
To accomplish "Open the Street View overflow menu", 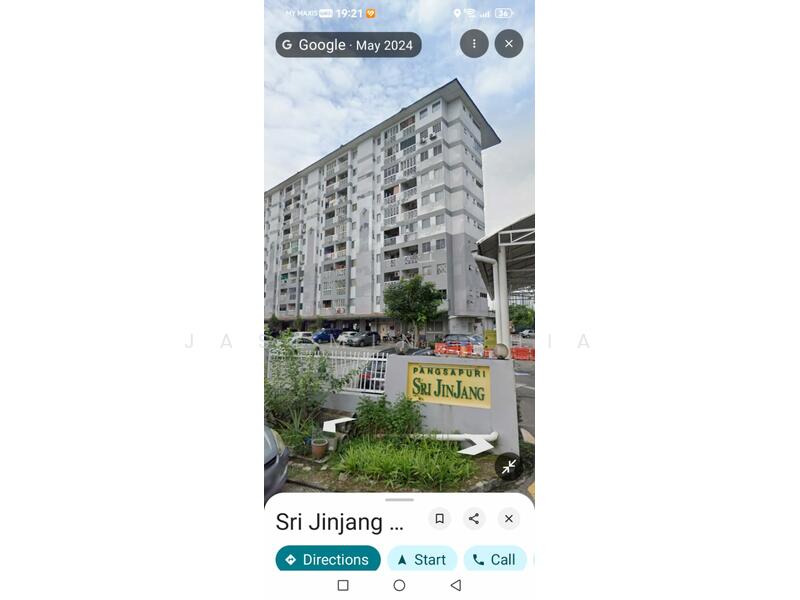I will [x=474, y=44].
